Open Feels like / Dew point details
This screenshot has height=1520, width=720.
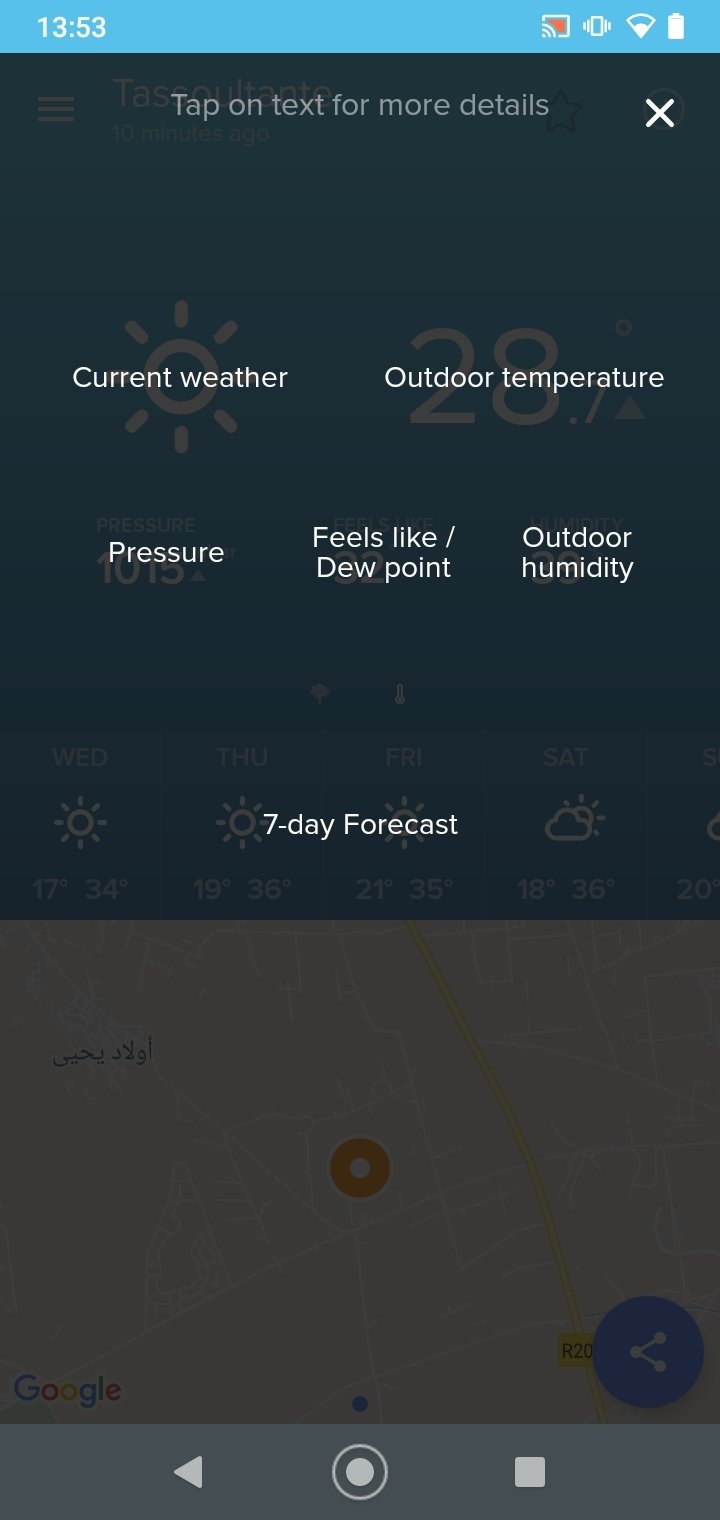[383, 552]
